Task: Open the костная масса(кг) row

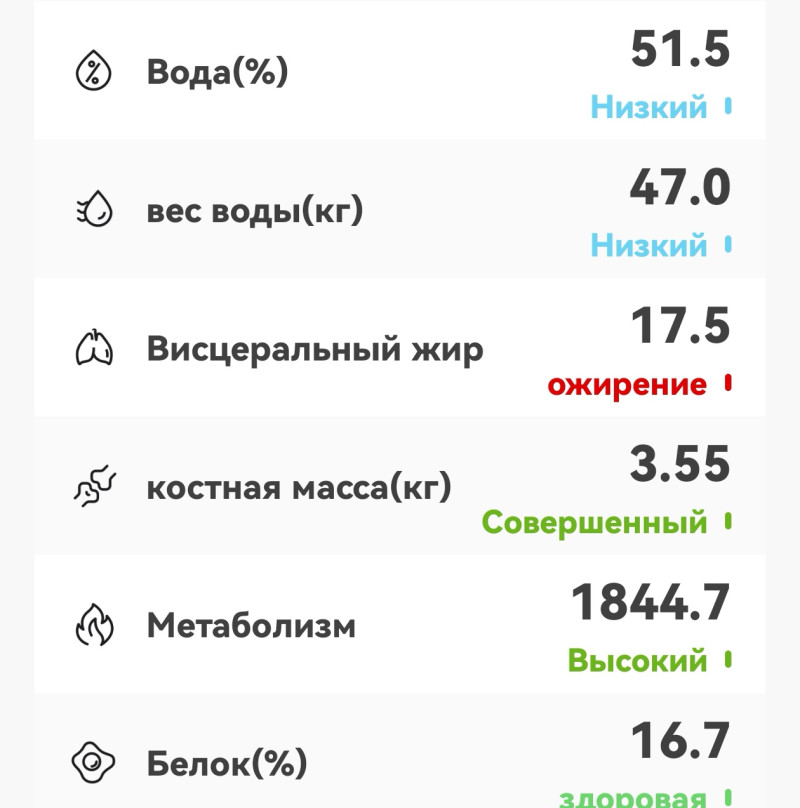Action: pyautogui.click(x=400, y=488)
